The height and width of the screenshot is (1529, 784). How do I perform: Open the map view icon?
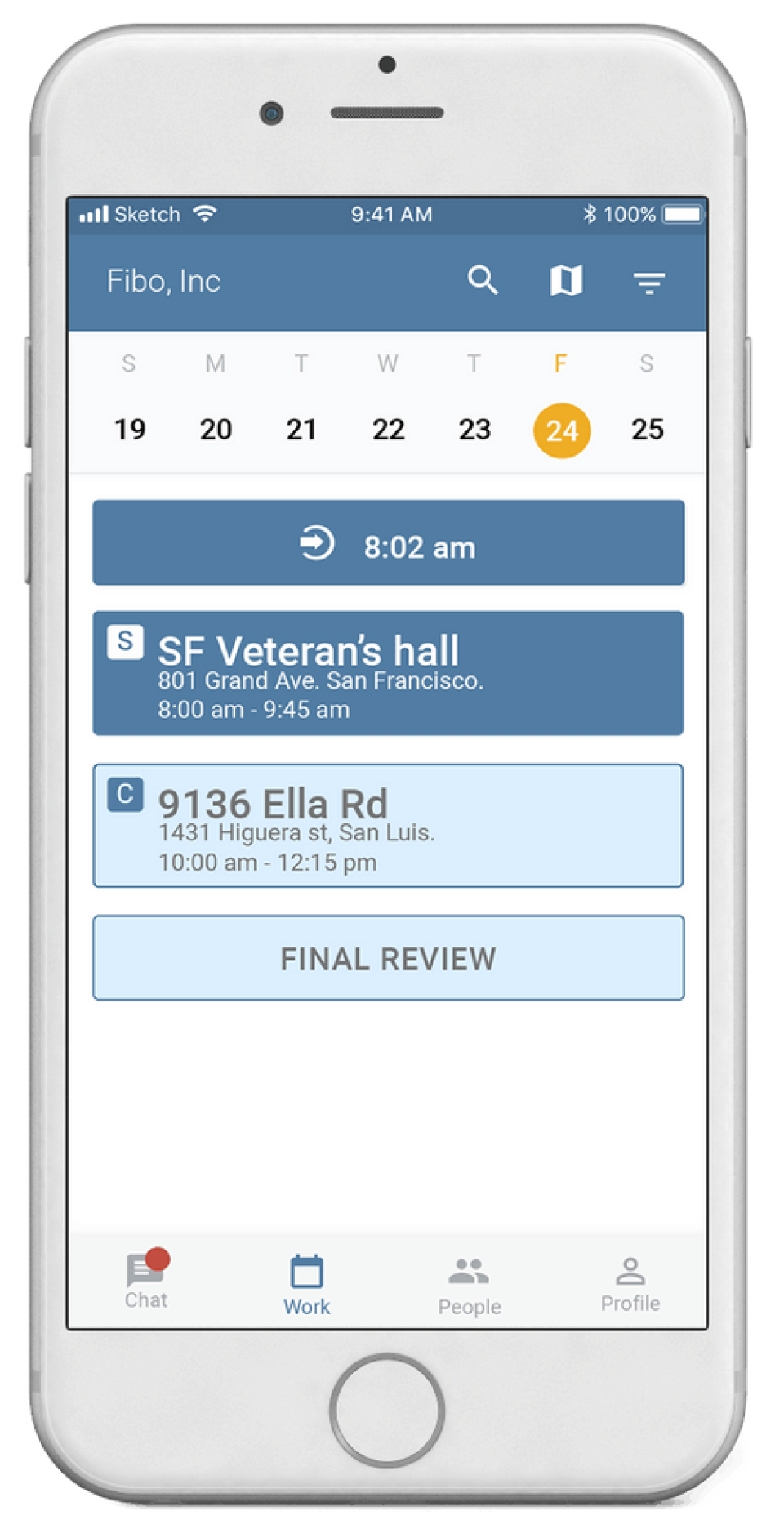tap(565, 280)
